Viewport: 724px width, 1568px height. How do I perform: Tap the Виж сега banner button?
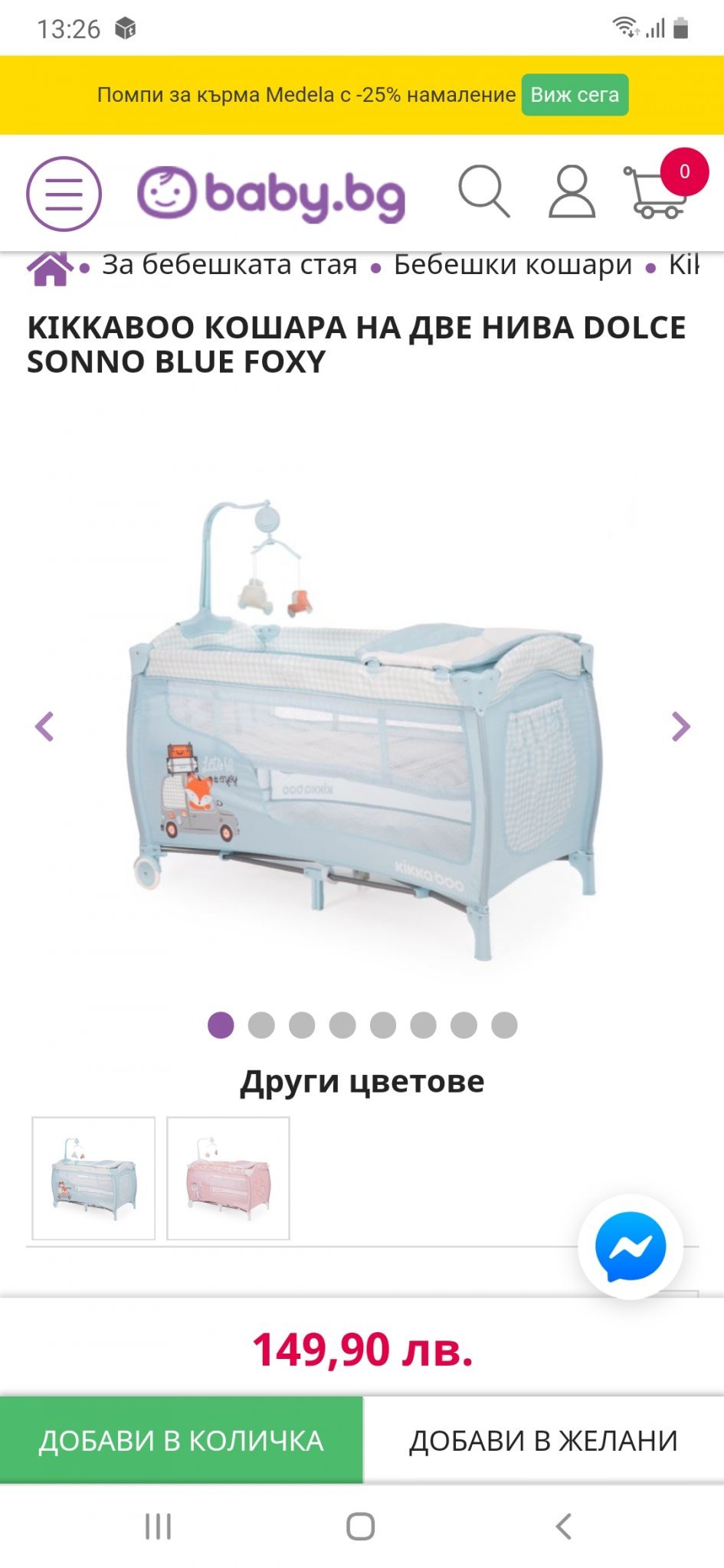tap(575, 95)
